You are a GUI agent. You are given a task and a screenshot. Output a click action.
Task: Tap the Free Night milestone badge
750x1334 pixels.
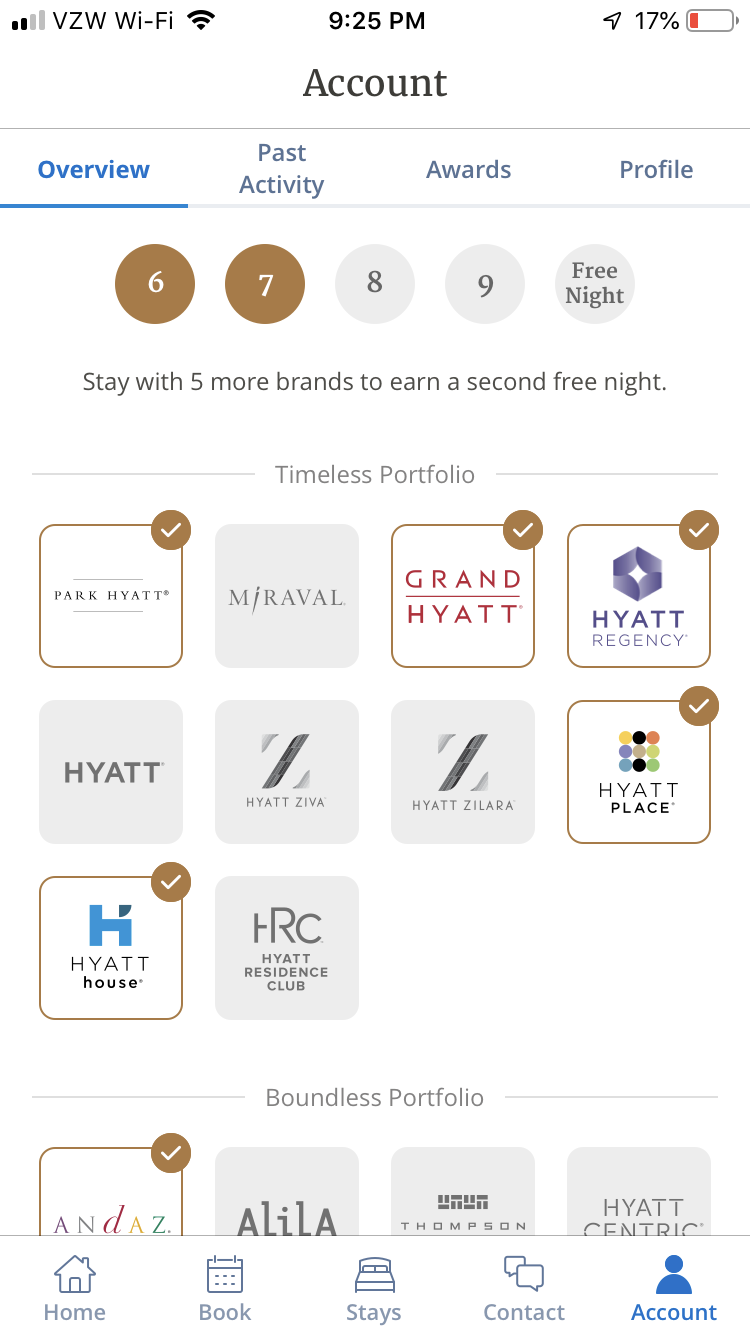[595, 284]
